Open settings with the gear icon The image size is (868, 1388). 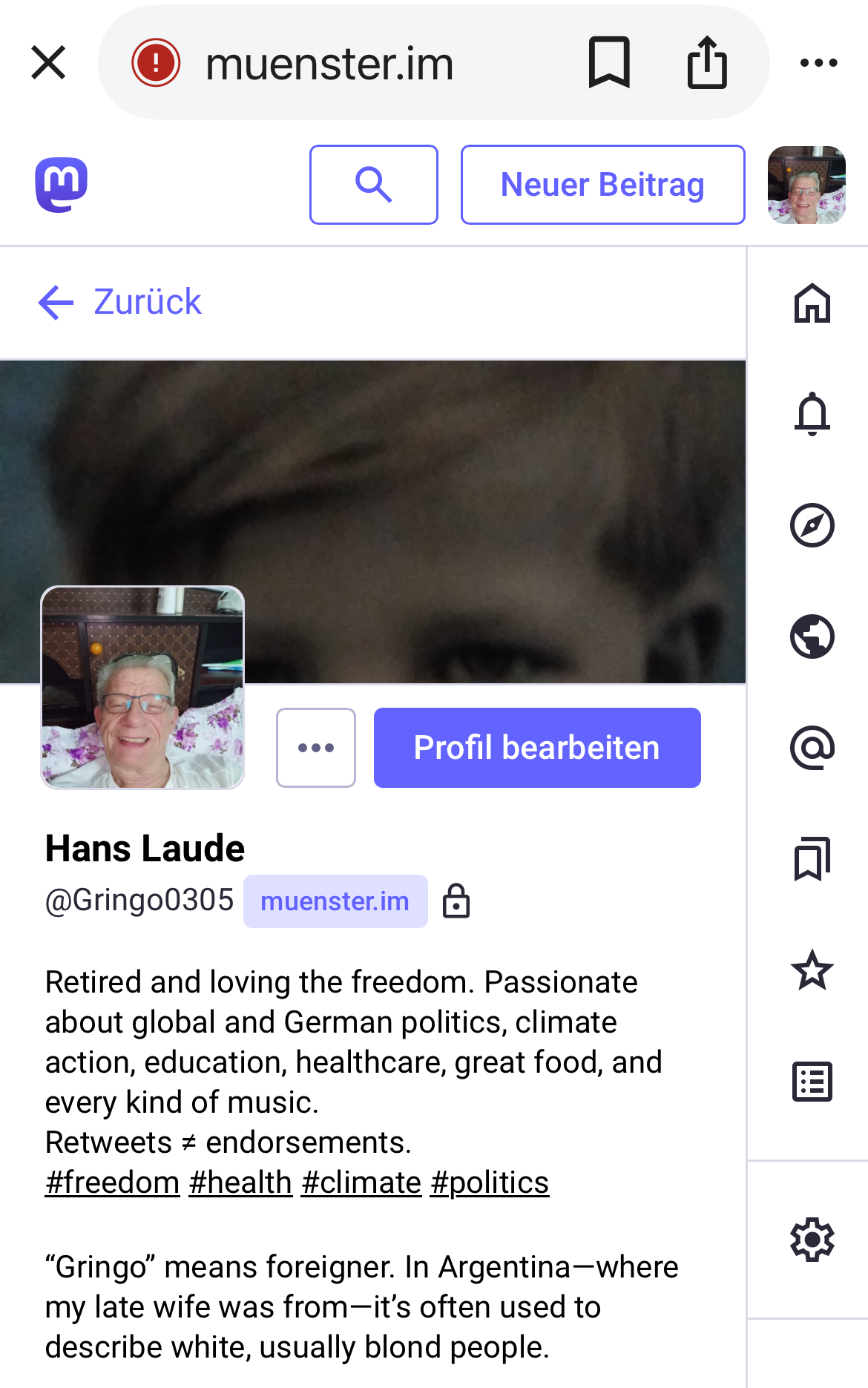coord(812,1240)
